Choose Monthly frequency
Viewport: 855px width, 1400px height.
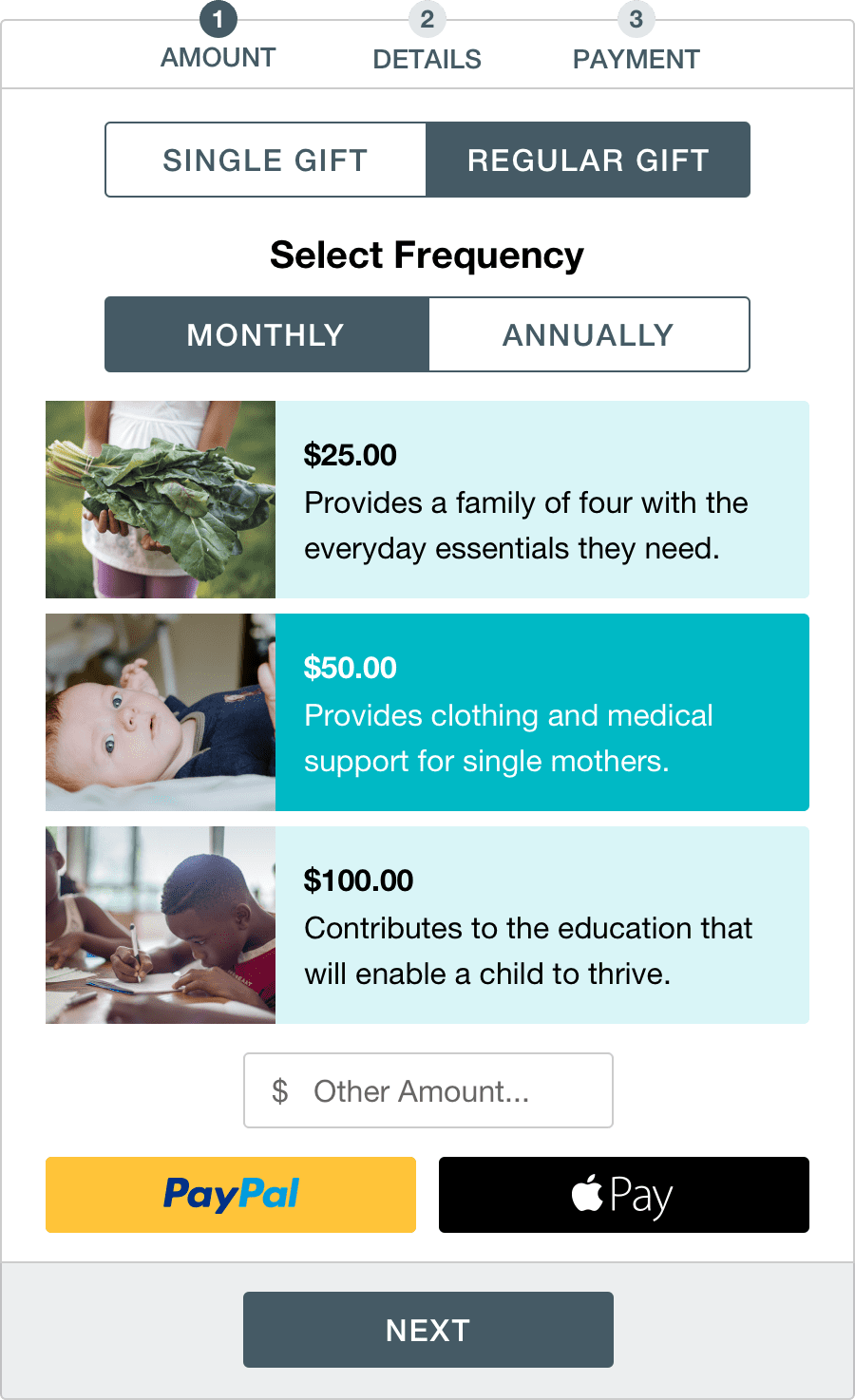[x=266, y=334]
